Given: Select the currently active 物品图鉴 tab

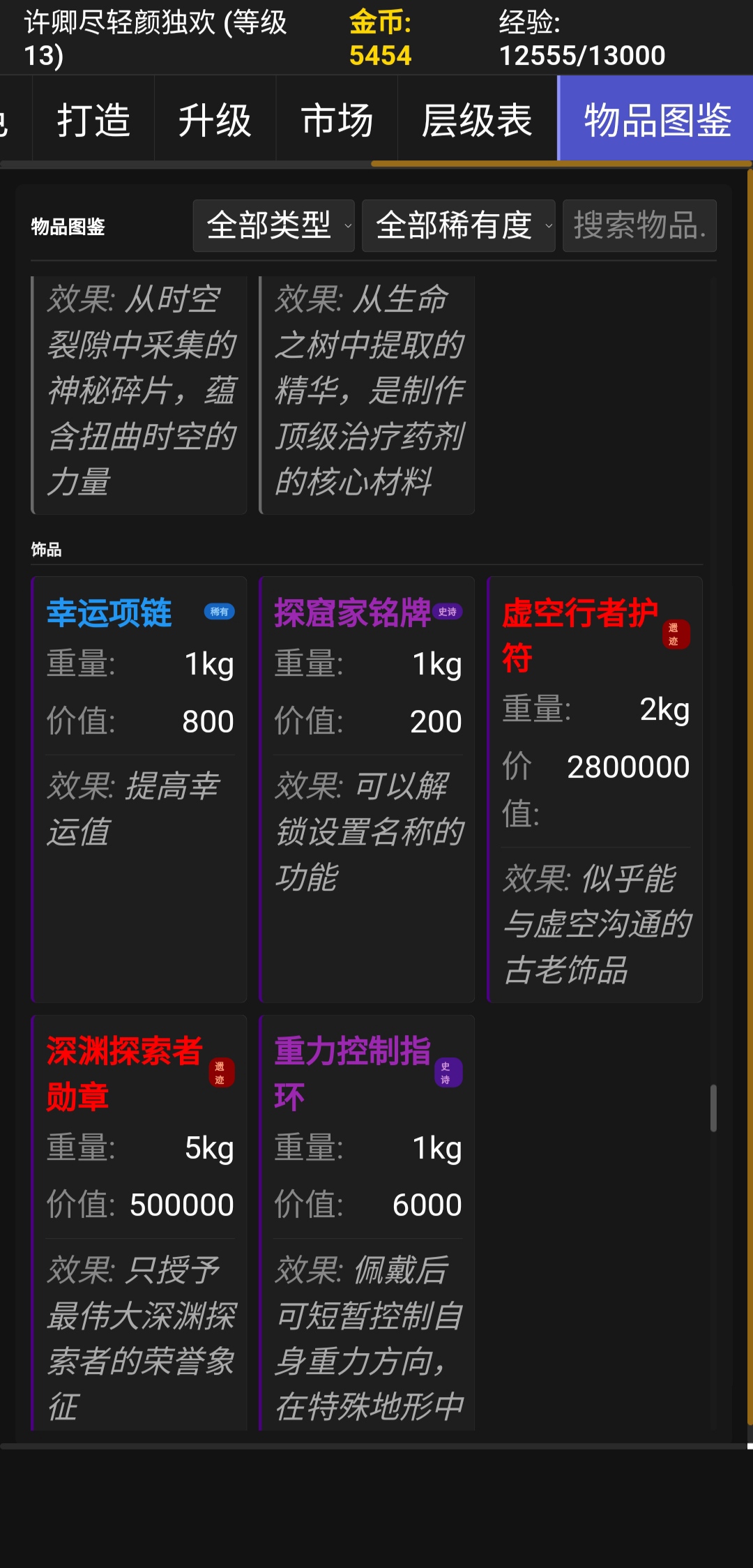Looking at the screenshot, I should tap(654, 119).
